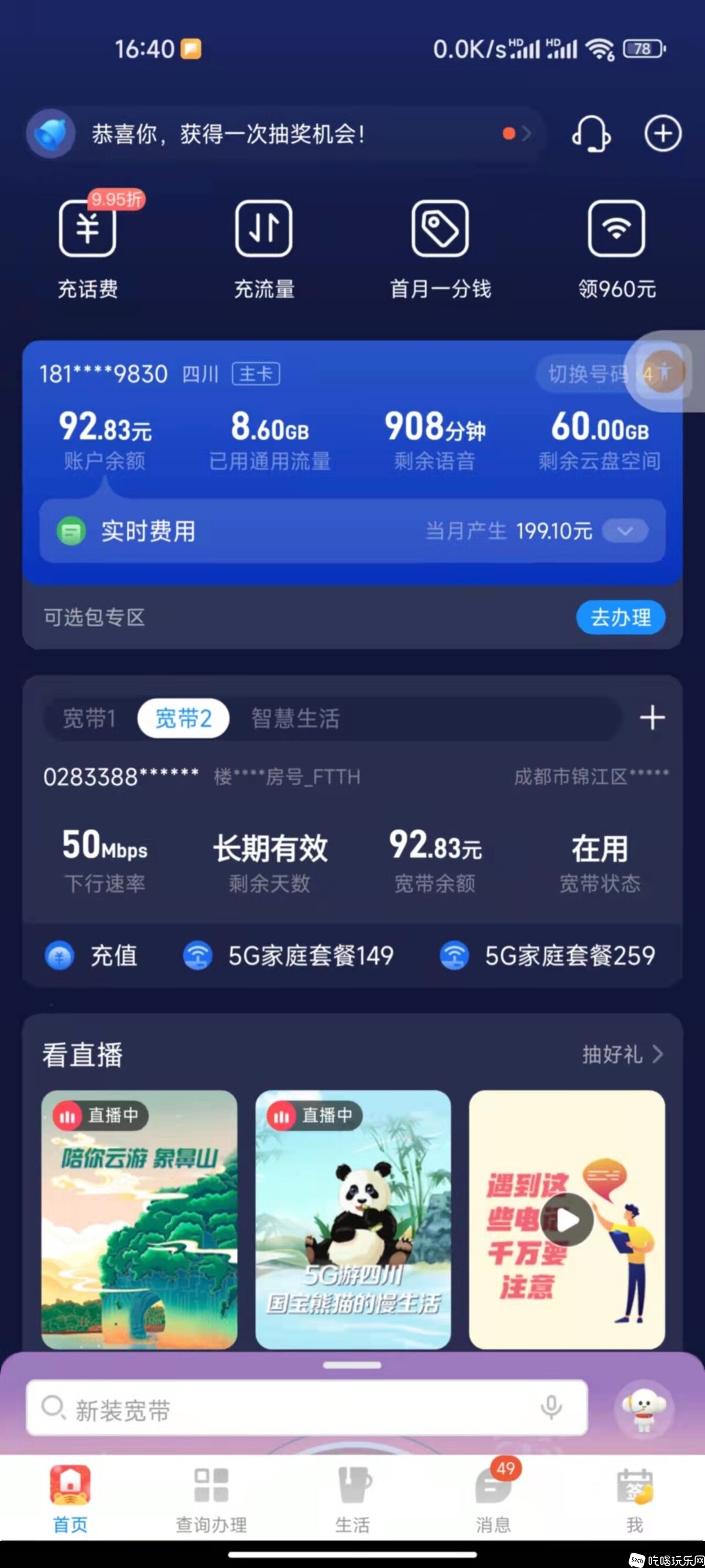Tap the 新装宽带 search box

(x=292, y=1409)
